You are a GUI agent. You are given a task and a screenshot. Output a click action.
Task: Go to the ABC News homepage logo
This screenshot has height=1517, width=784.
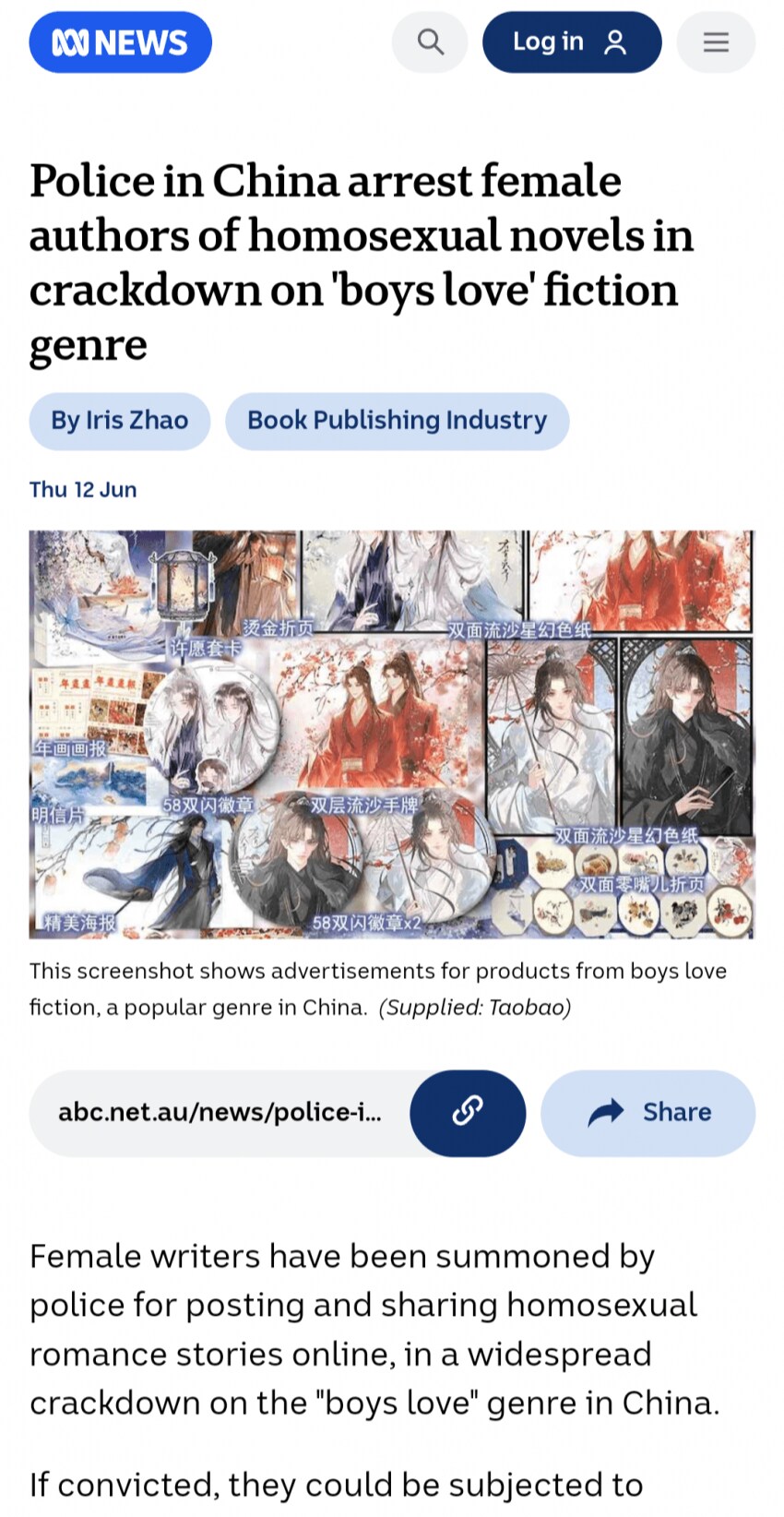(x=120, y=42)
